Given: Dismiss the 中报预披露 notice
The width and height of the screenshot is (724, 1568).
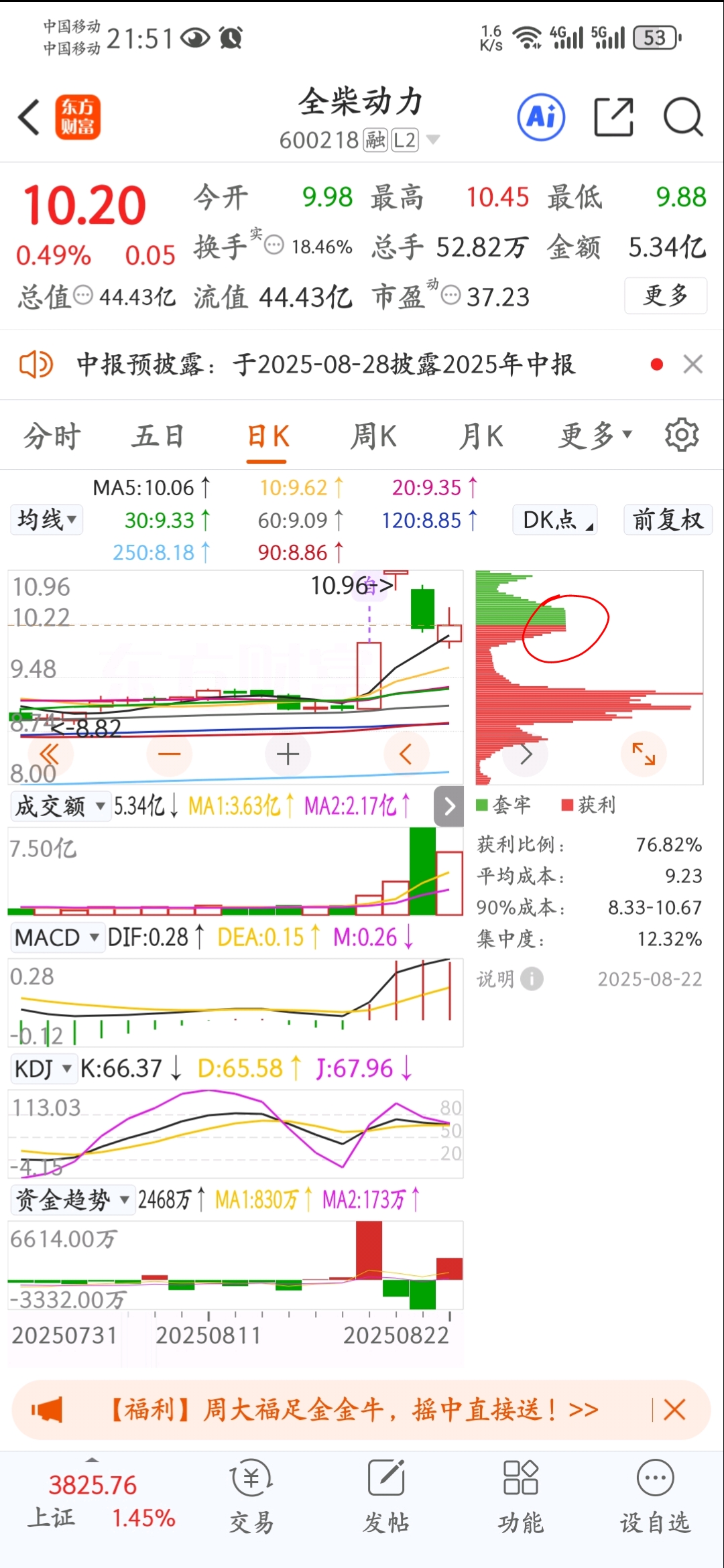Looking at the screenshot, I should [692, 365].
